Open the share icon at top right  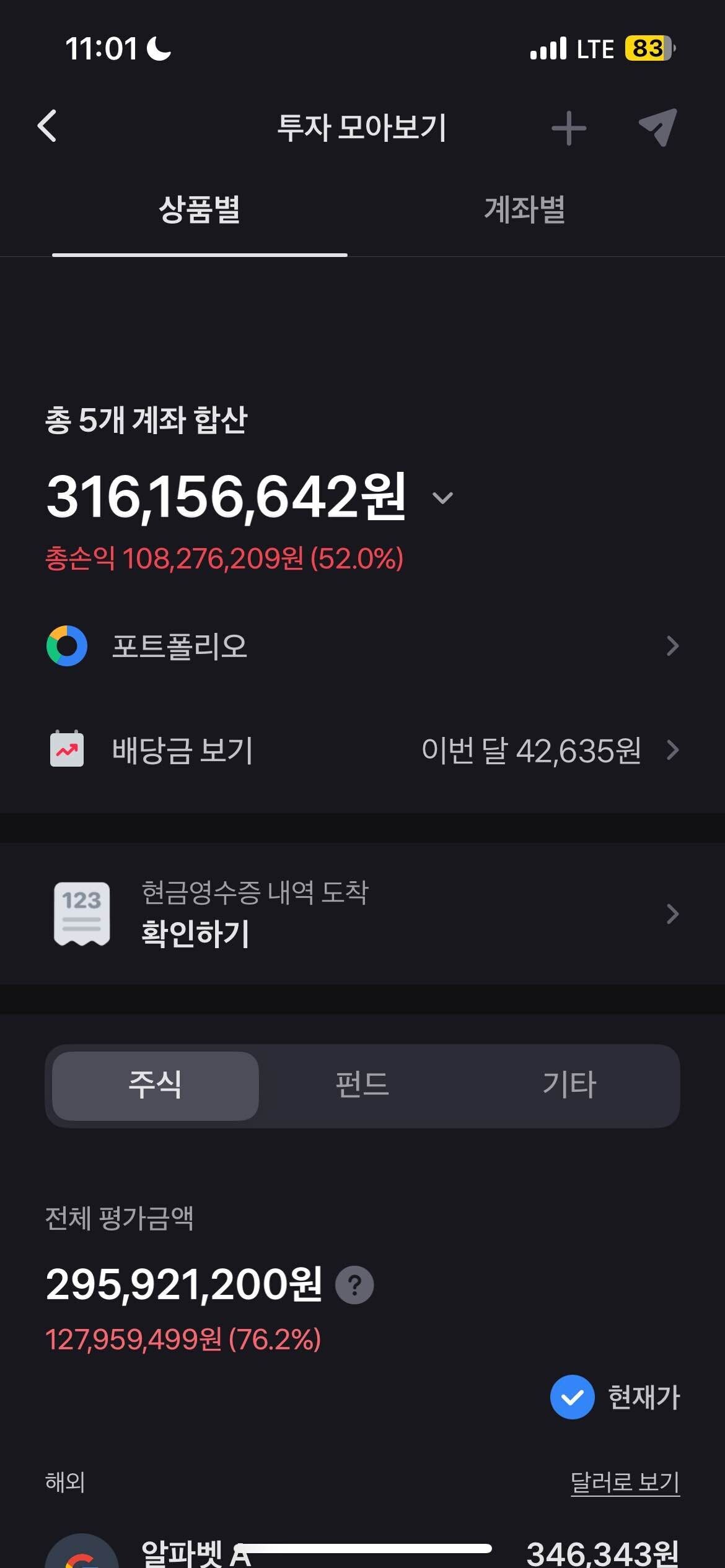pos(659,128)
